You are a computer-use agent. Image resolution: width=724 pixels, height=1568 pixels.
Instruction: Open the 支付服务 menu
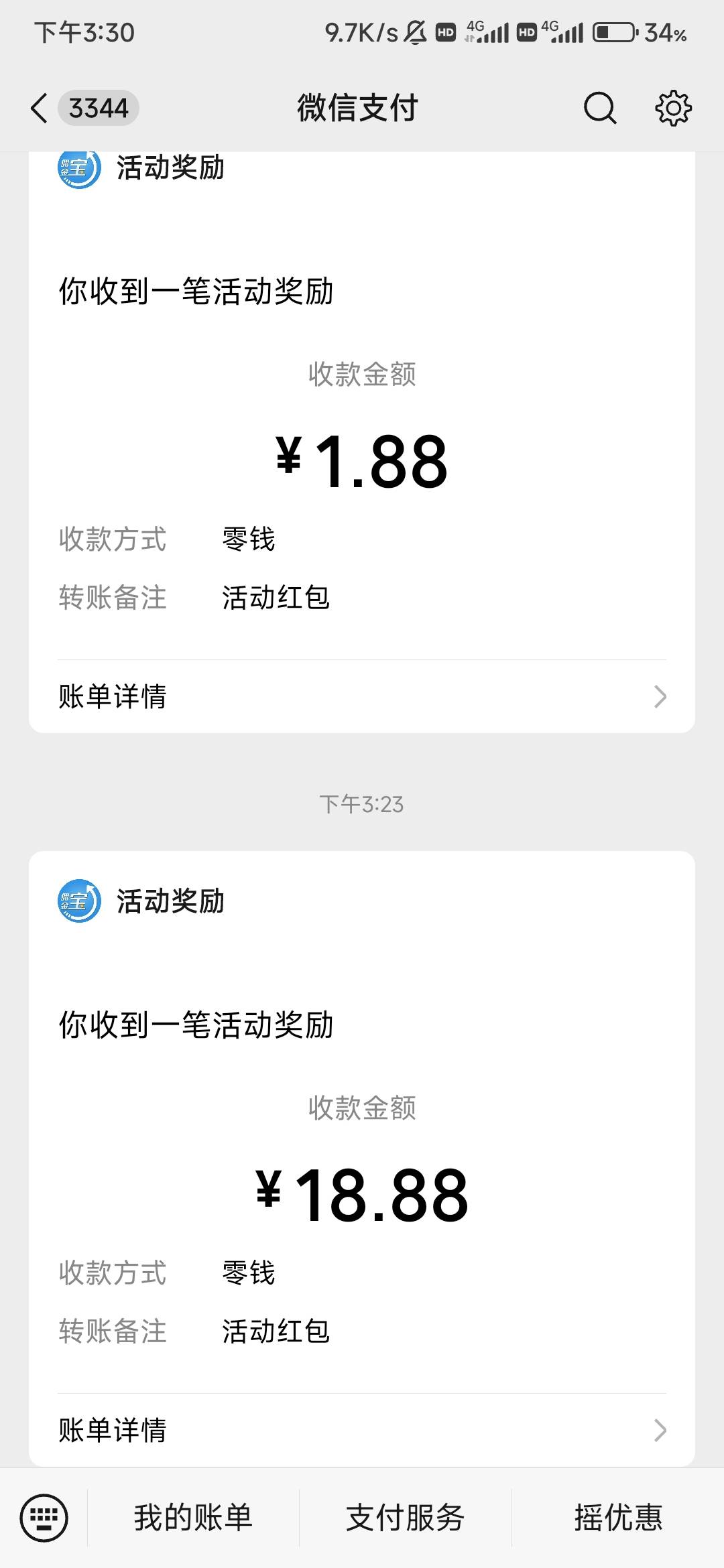pos(405,1518)
